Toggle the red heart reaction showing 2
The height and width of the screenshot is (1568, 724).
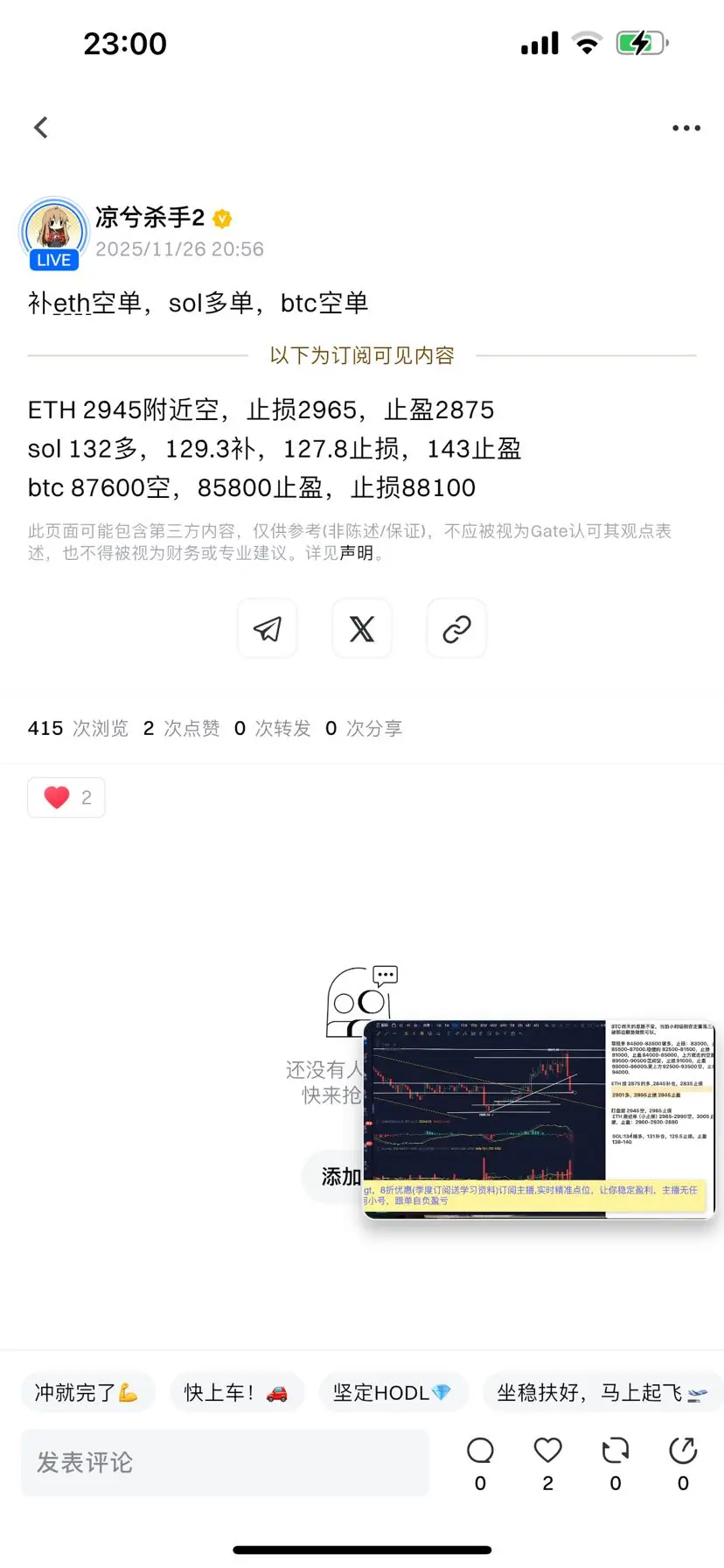(x=66, y=797)
